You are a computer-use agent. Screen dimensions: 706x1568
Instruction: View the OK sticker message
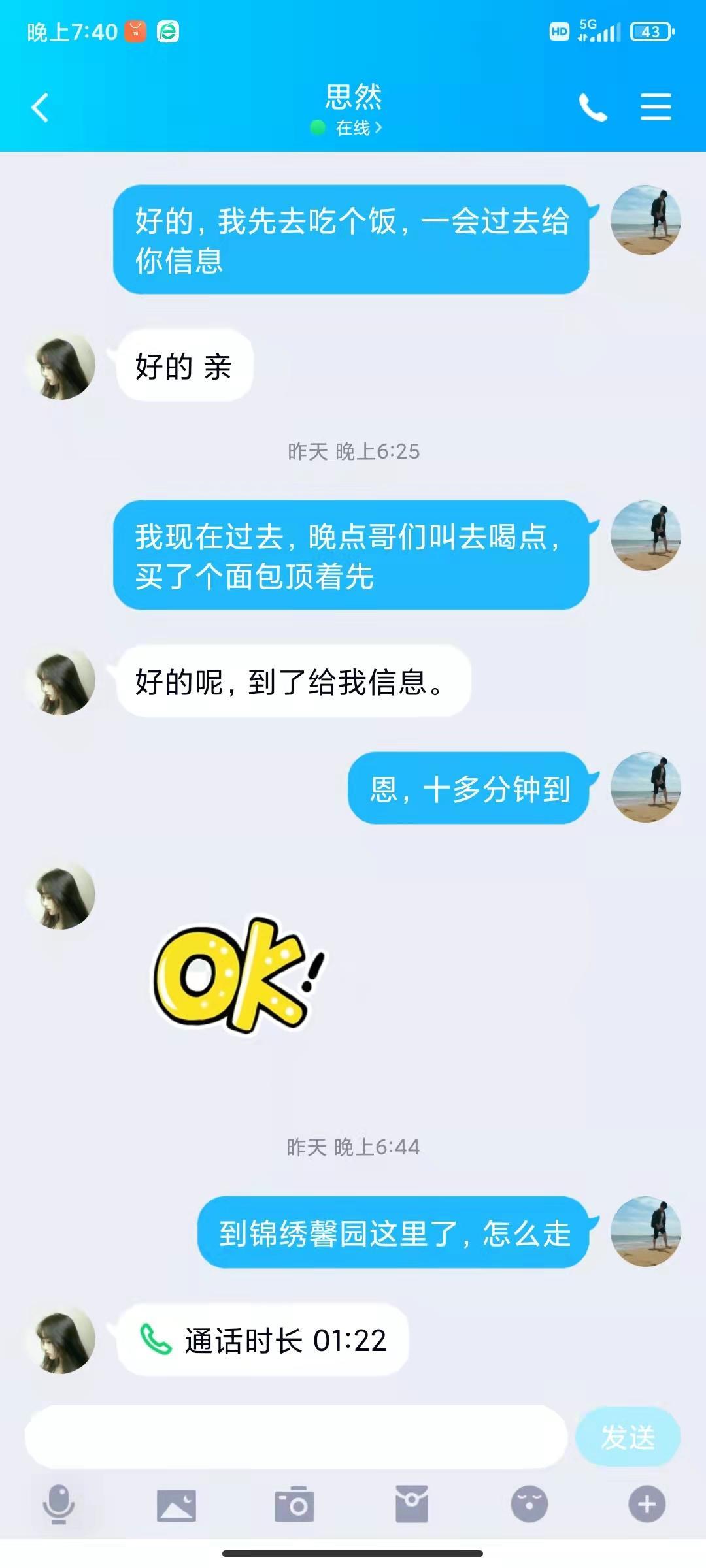tap(239, 975)
